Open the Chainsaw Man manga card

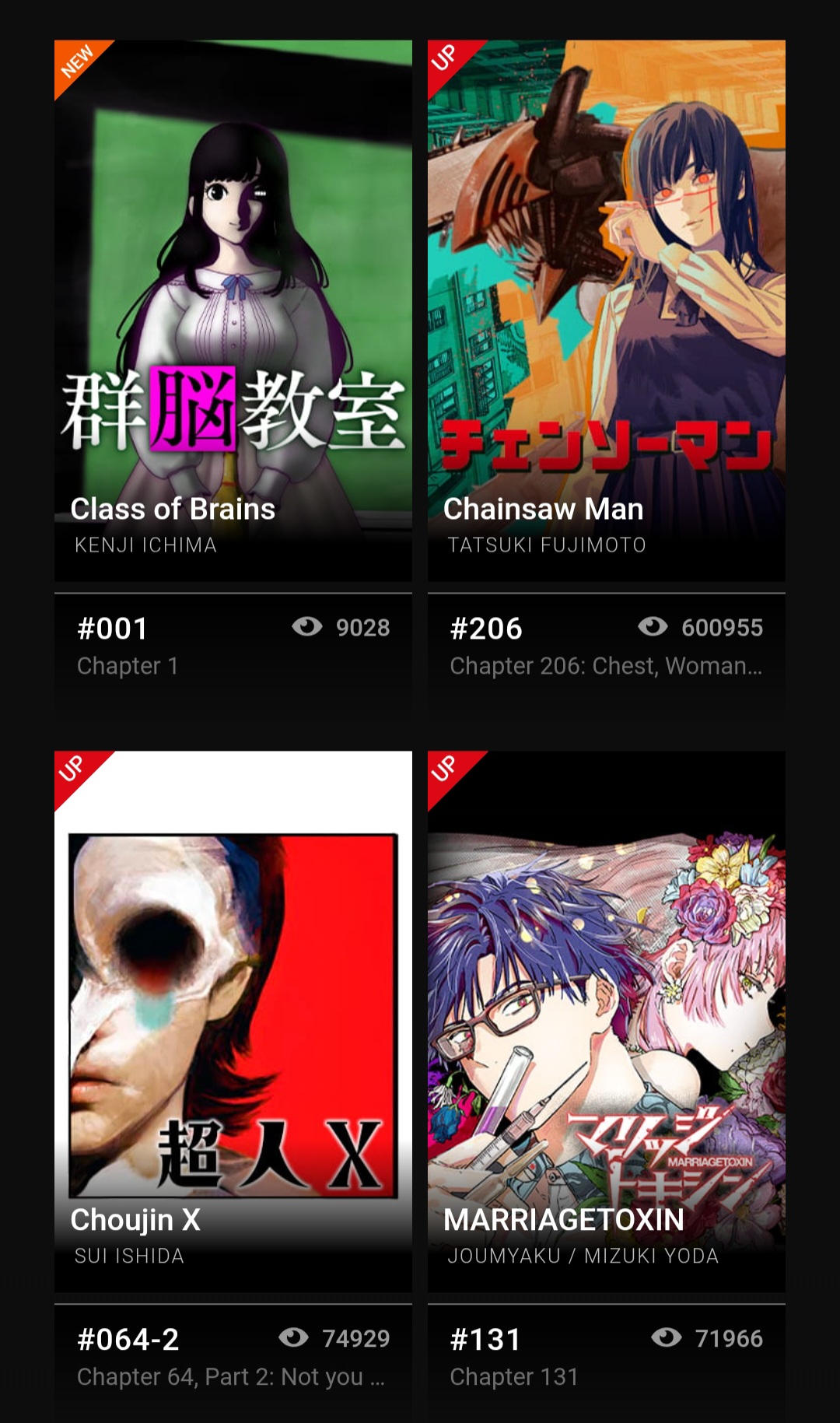point(607,310)
